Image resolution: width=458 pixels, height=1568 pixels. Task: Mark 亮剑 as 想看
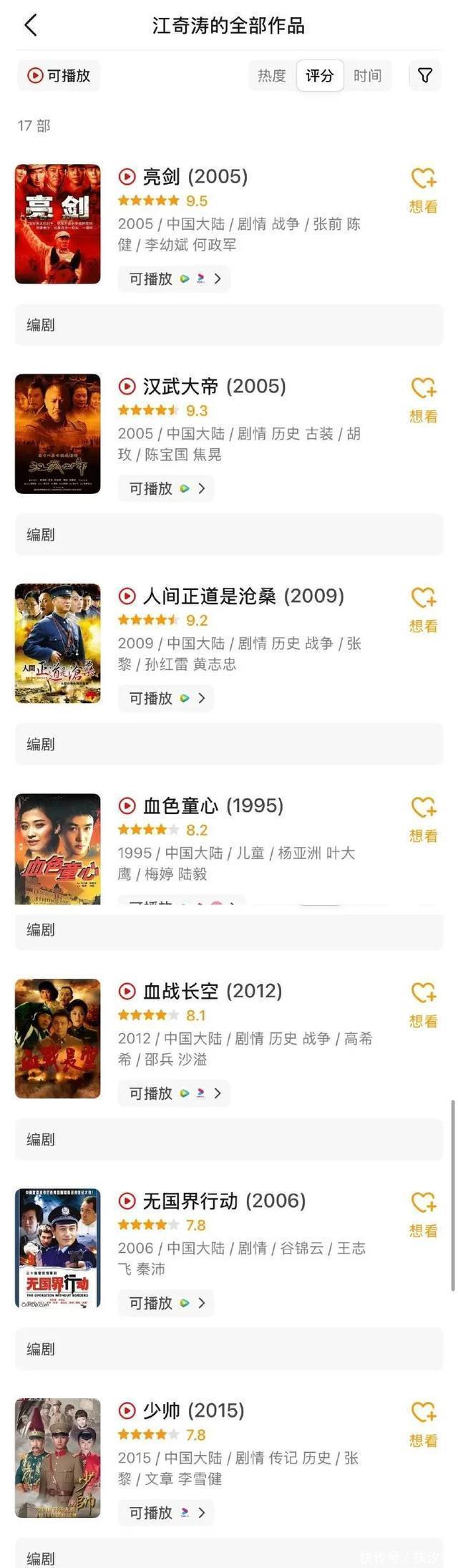424,190
